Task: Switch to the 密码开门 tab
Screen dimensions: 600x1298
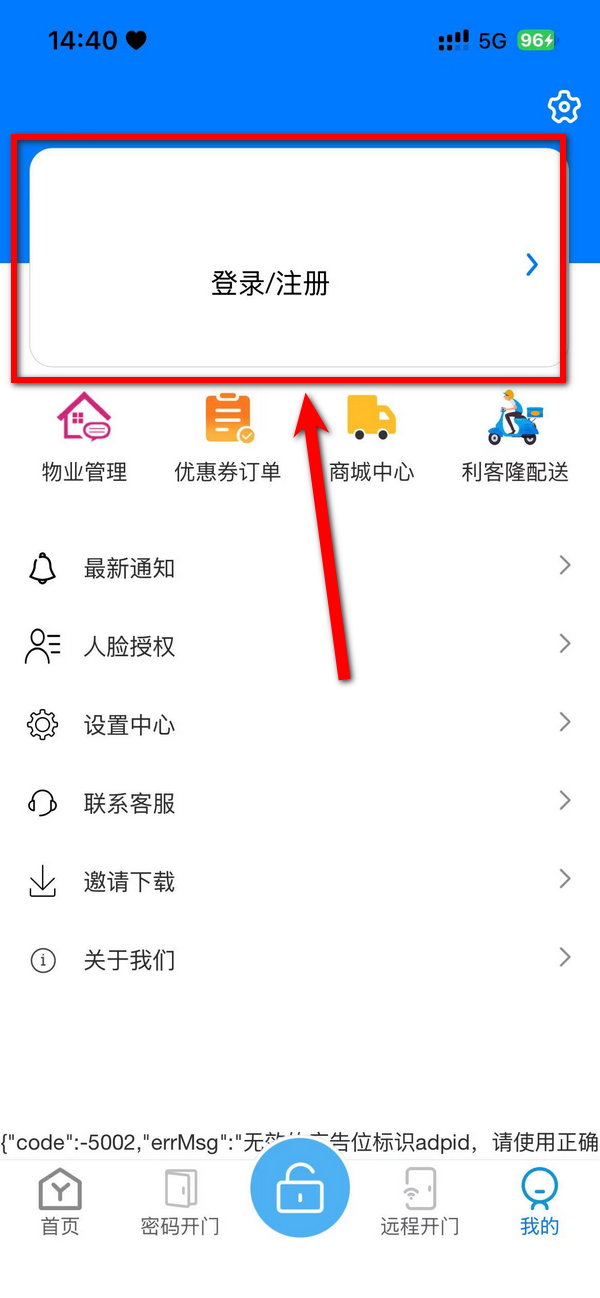Action: [180, 1204]
